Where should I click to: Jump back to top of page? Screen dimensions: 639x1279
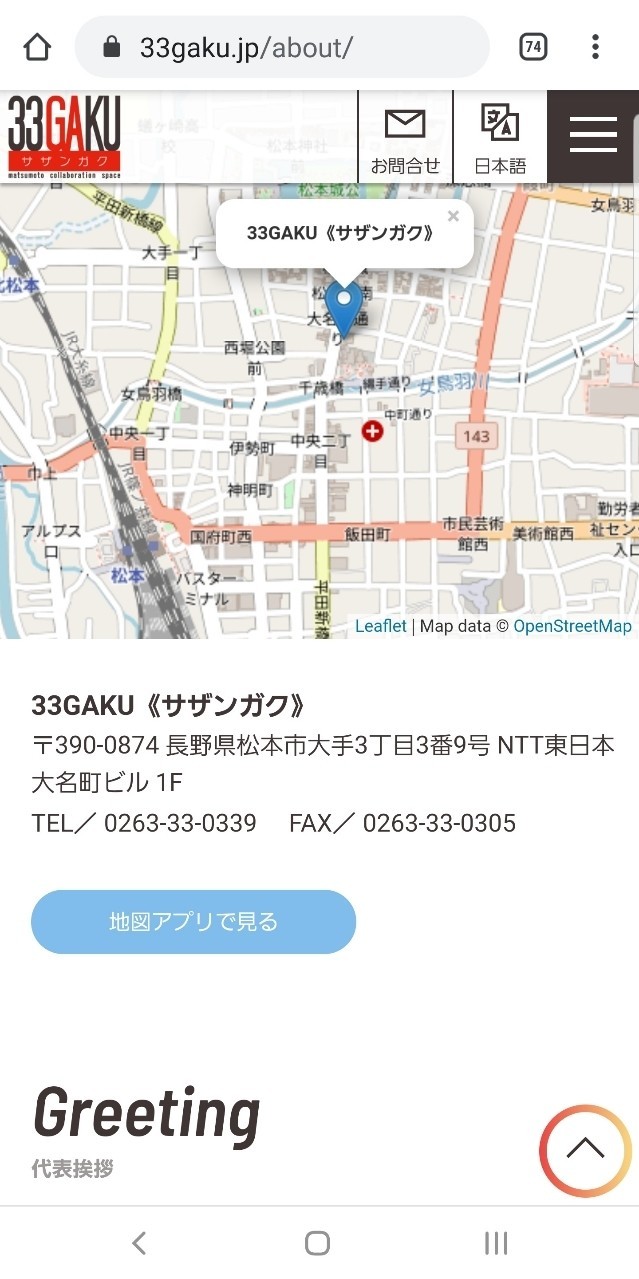585,1150
